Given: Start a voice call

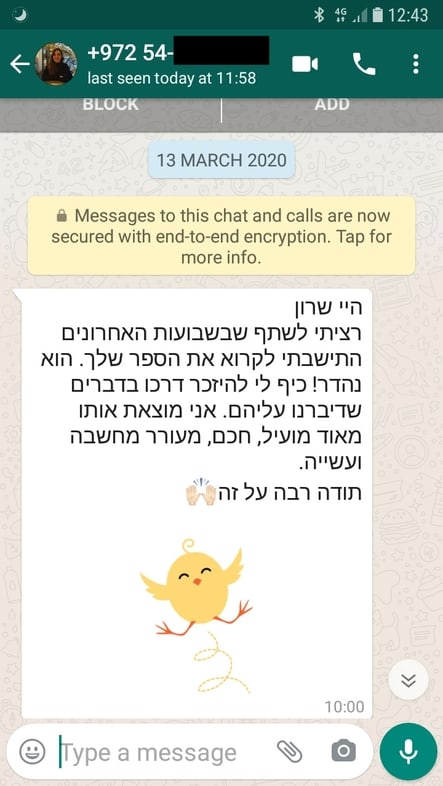Looking at the screenshot, I should coord(364,64).
